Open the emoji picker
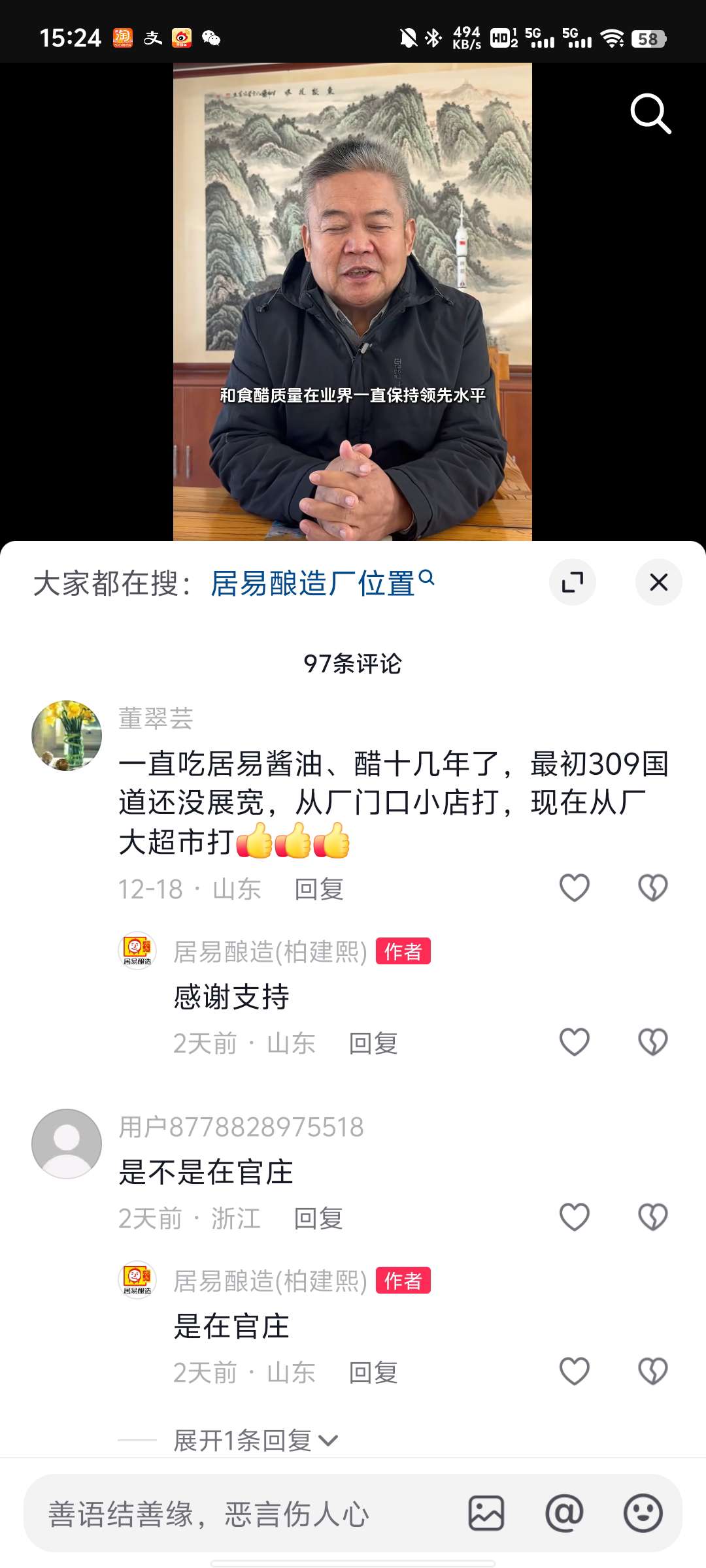 pyautogui.click(x=643, y=1513)
